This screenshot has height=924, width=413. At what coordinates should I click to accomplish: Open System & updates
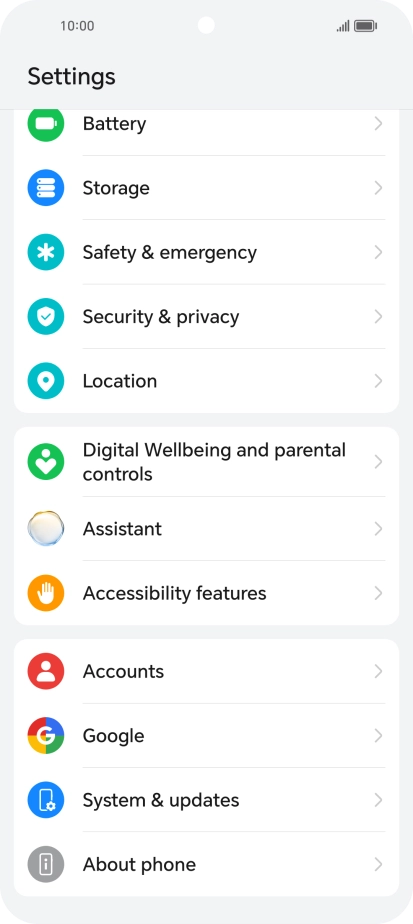(206, 800)
